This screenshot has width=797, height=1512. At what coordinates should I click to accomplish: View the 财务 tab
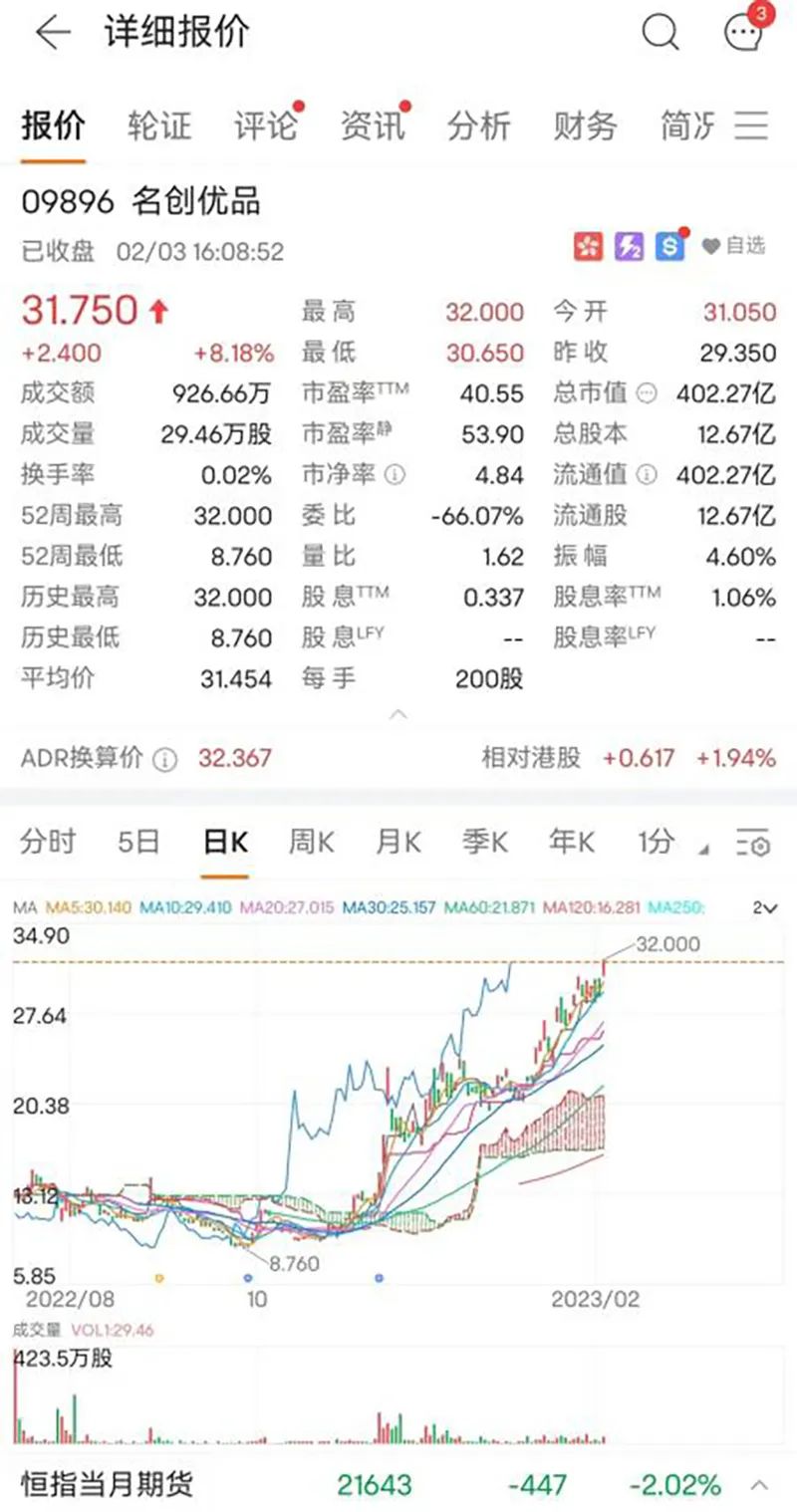585,126
